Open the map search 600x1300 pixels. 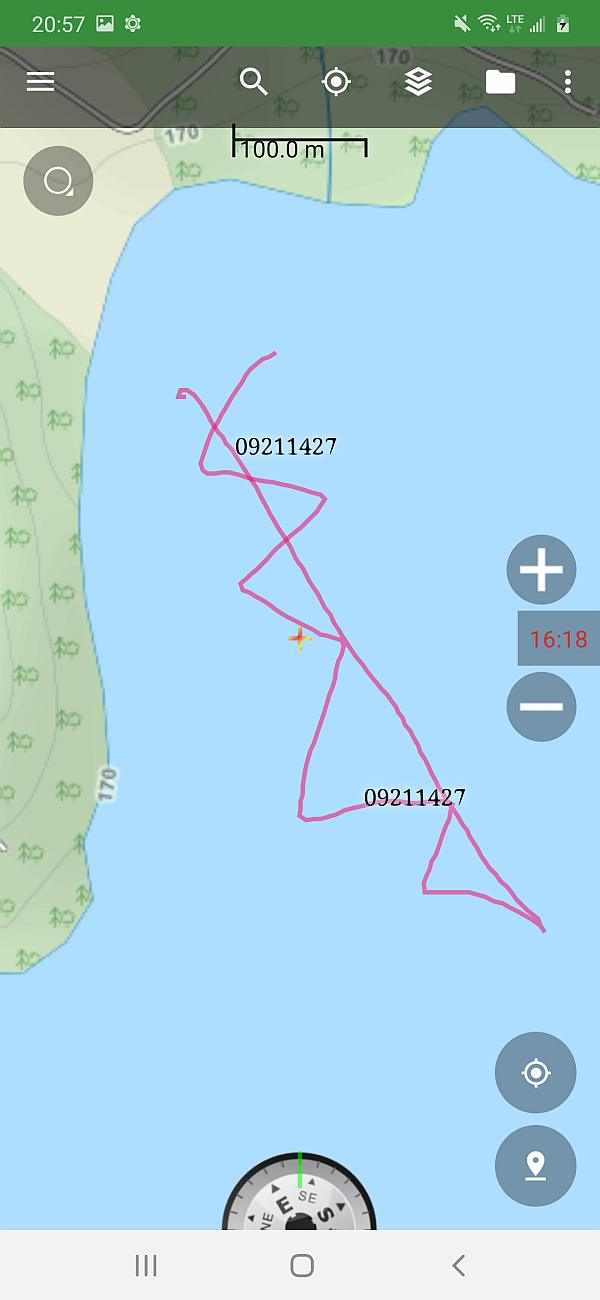[x=254, y=82]
